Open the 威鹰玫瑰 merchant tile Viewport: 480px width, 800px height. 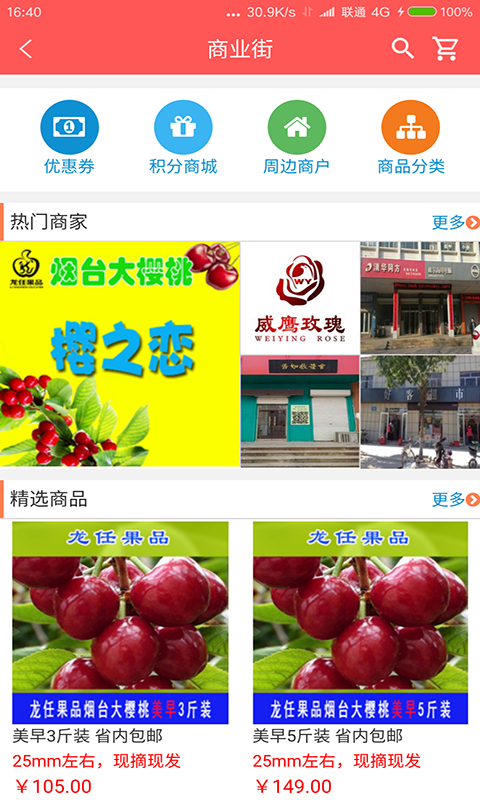click(x=300, y=298)
